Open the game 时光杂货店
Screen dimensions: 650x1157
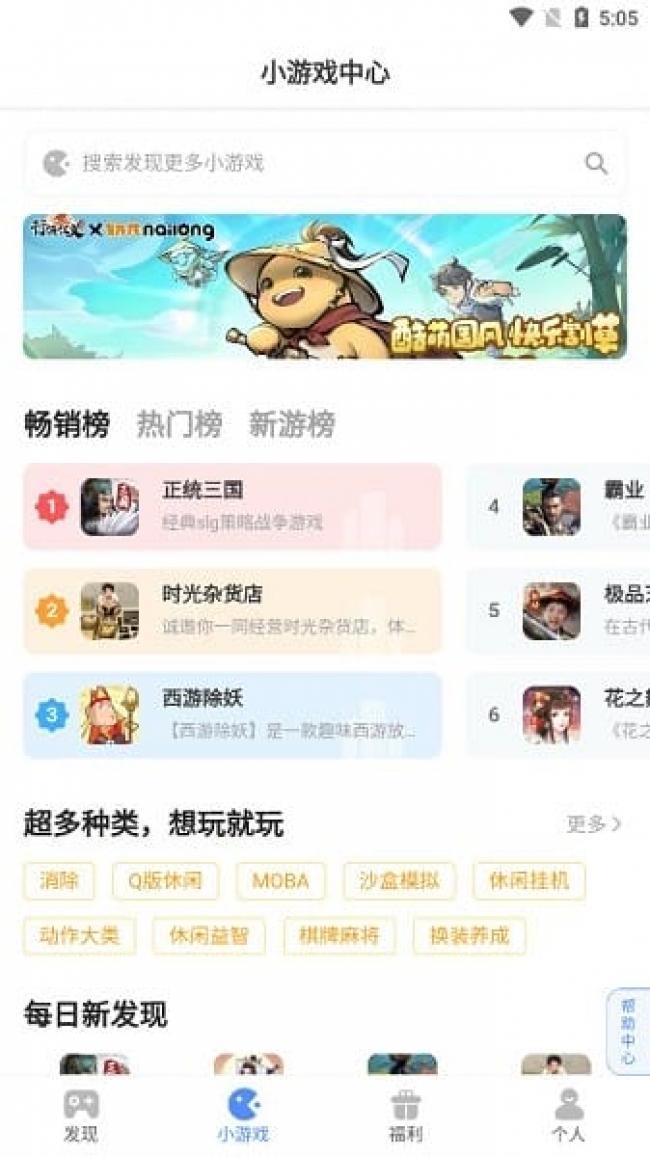[232, 611]
